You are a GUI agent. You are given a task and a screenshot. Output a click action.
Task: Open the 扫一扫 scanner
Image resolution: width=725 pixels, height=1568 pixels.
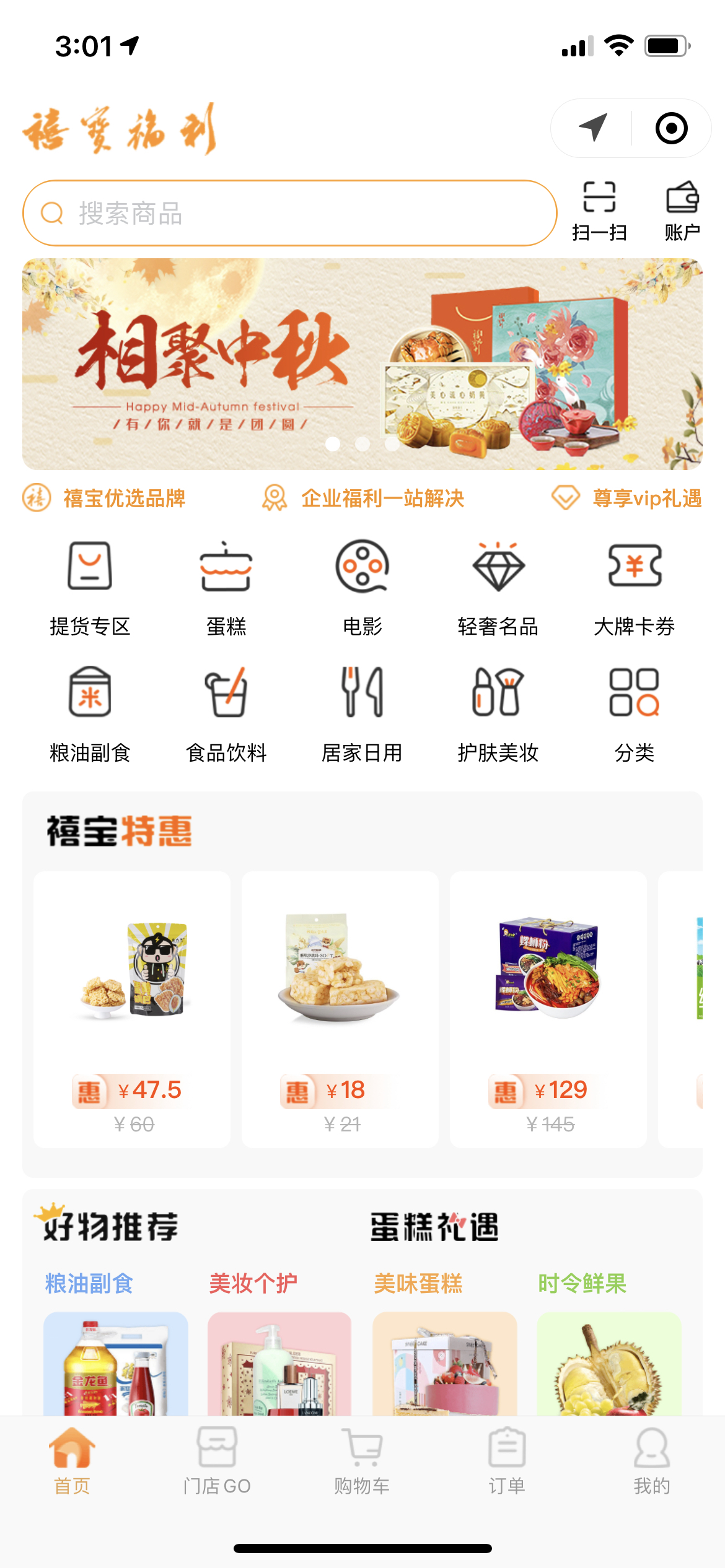[599, 211]
